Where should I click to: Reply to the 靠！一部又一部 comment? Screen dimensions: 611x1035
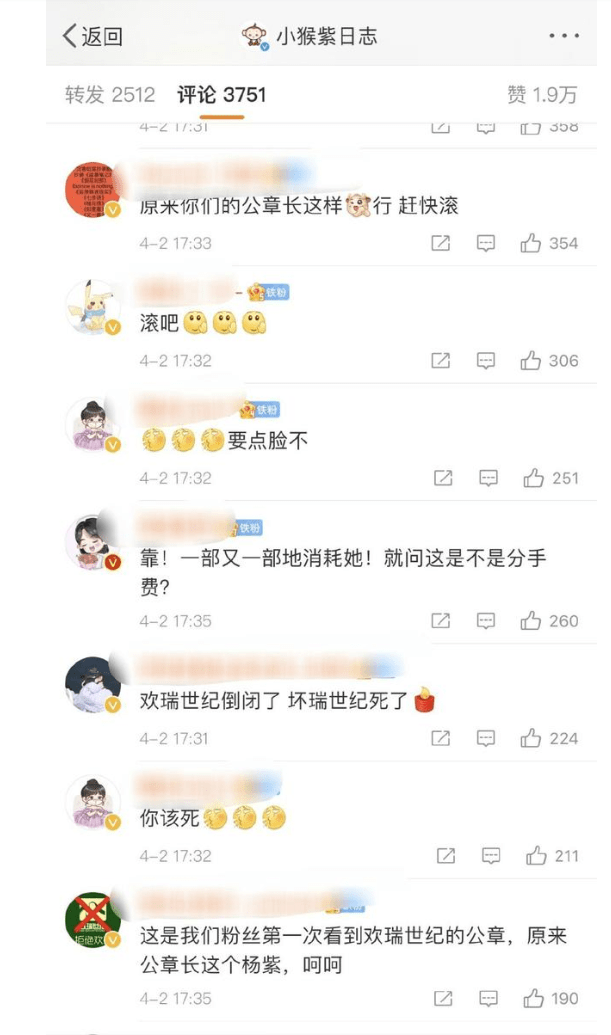[x=486, y=620]
